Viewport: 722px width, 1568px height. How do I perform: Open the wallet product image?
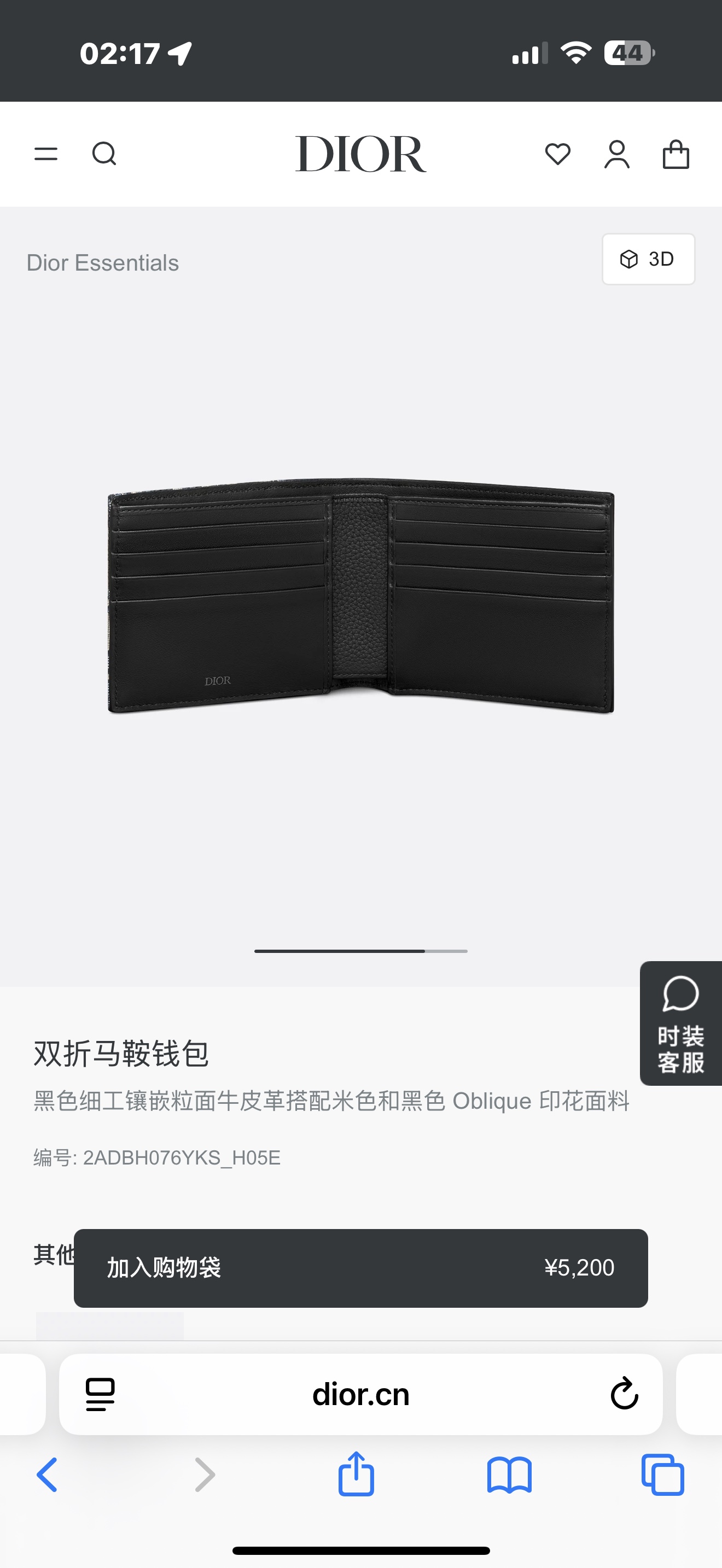(x=360, y=595)
